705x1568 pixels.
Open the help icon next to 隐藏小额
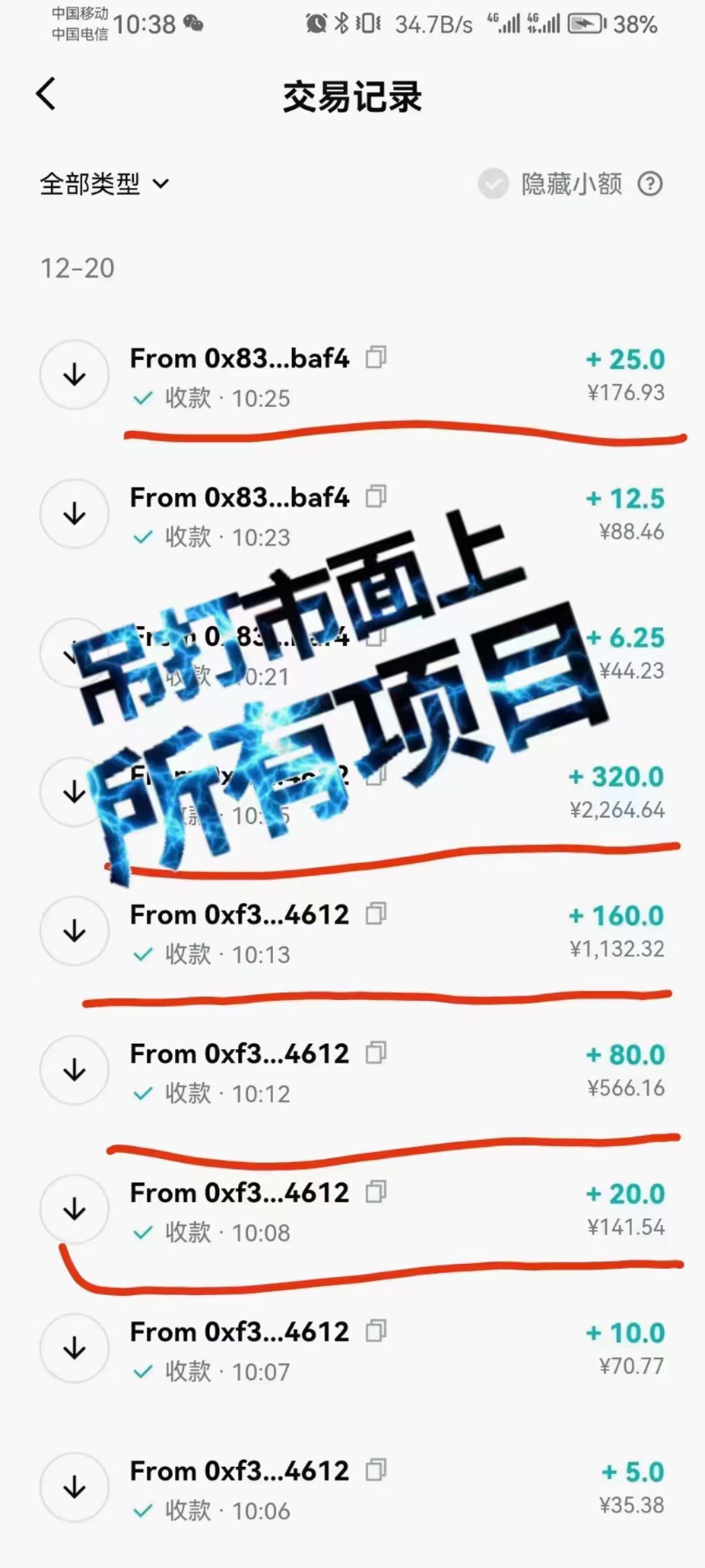pos(650,184)
